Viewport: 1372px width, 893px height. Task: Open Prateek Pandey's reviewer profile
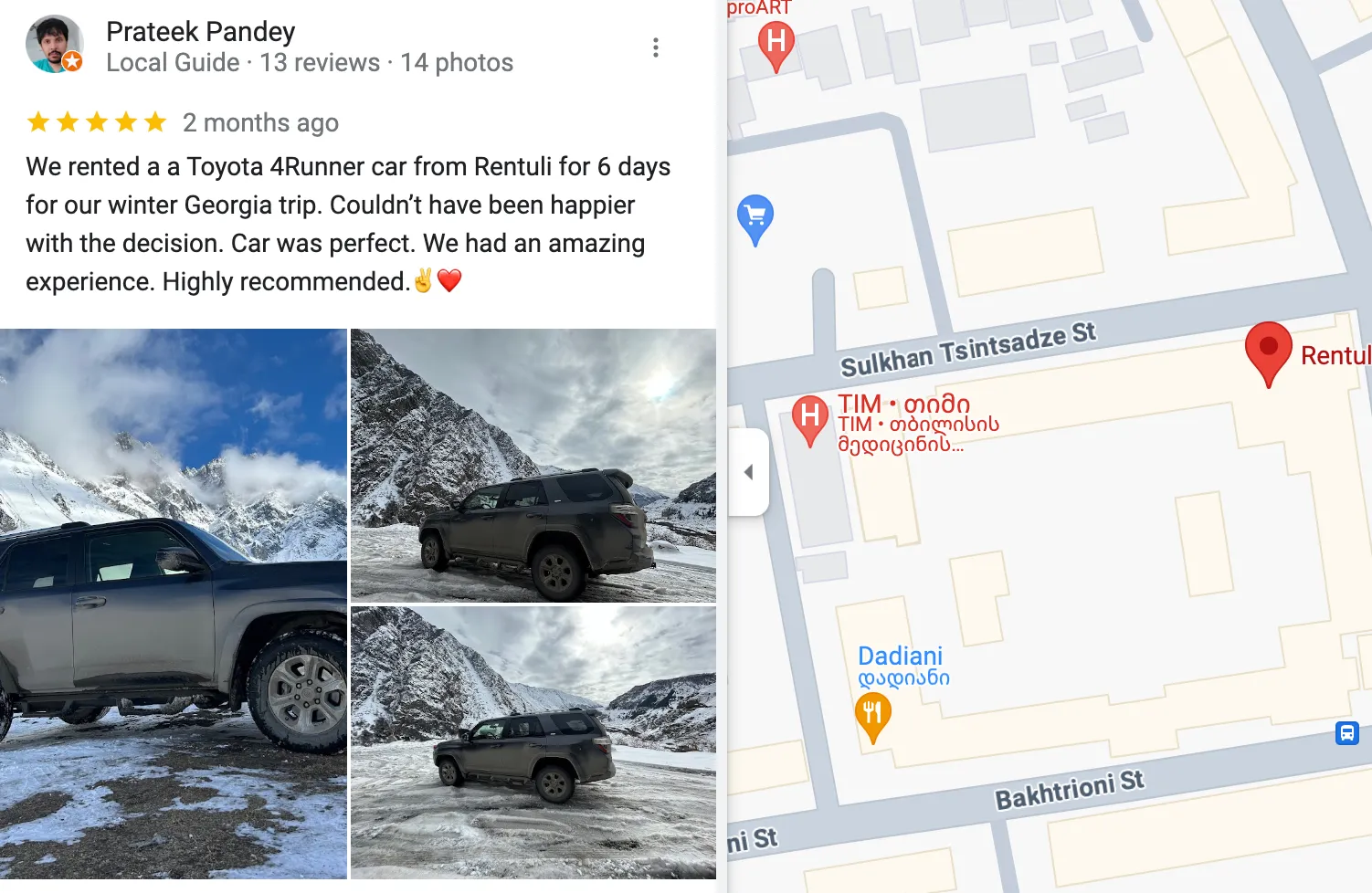point(200,32)
